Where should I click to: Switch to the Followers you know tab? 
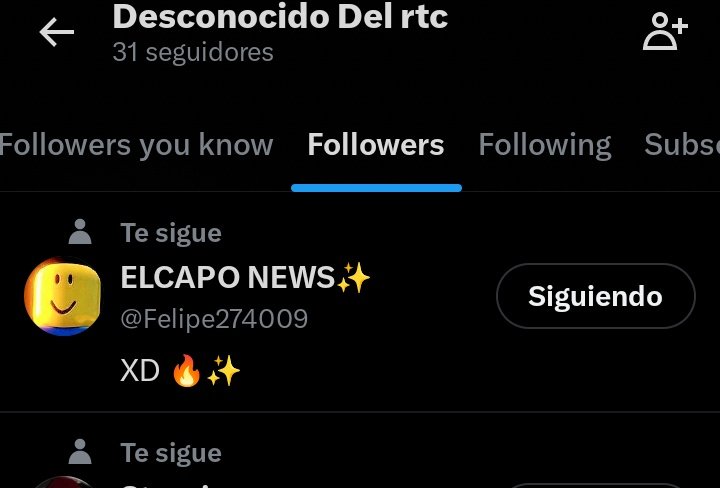137,145
